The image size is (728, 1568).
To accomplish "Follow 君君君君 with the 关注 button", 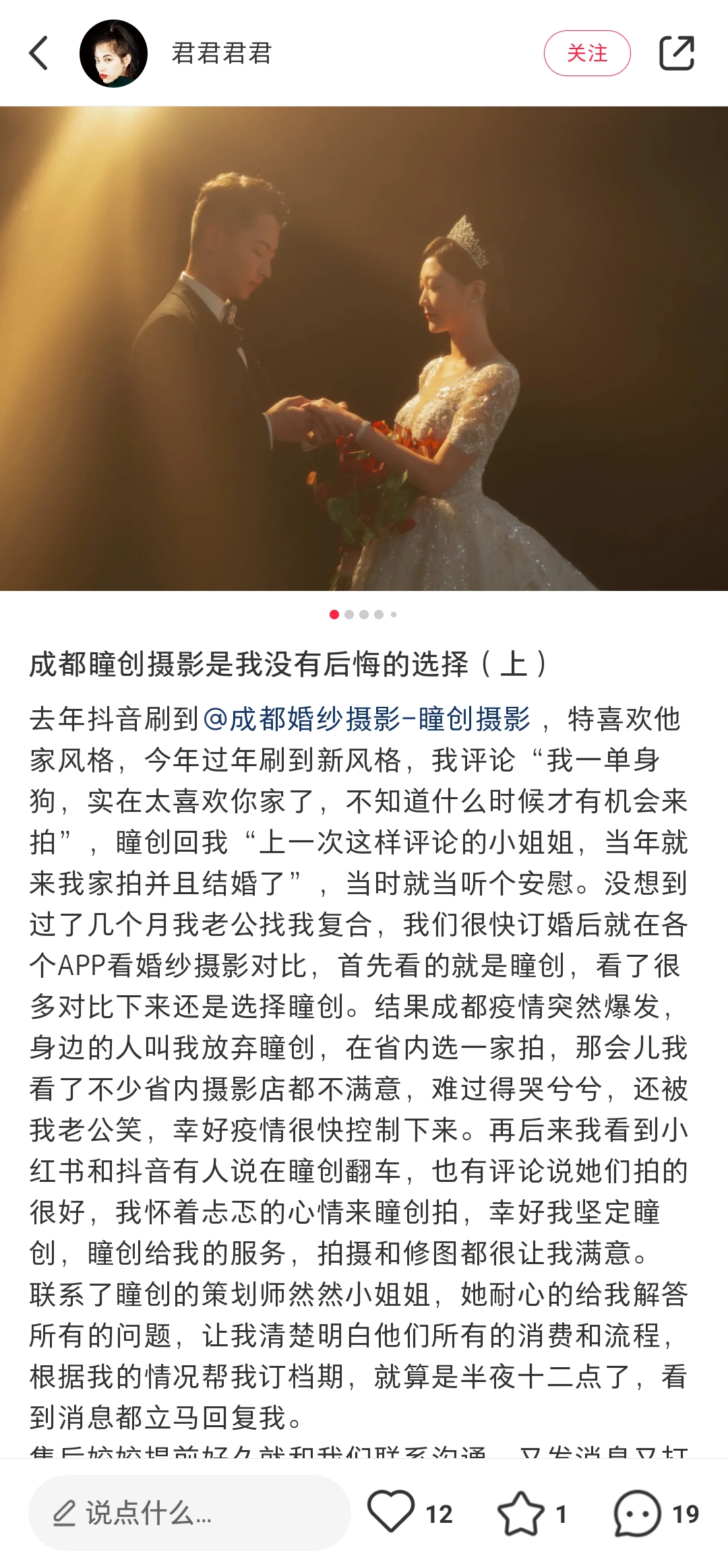I will [x=586, y=53].
